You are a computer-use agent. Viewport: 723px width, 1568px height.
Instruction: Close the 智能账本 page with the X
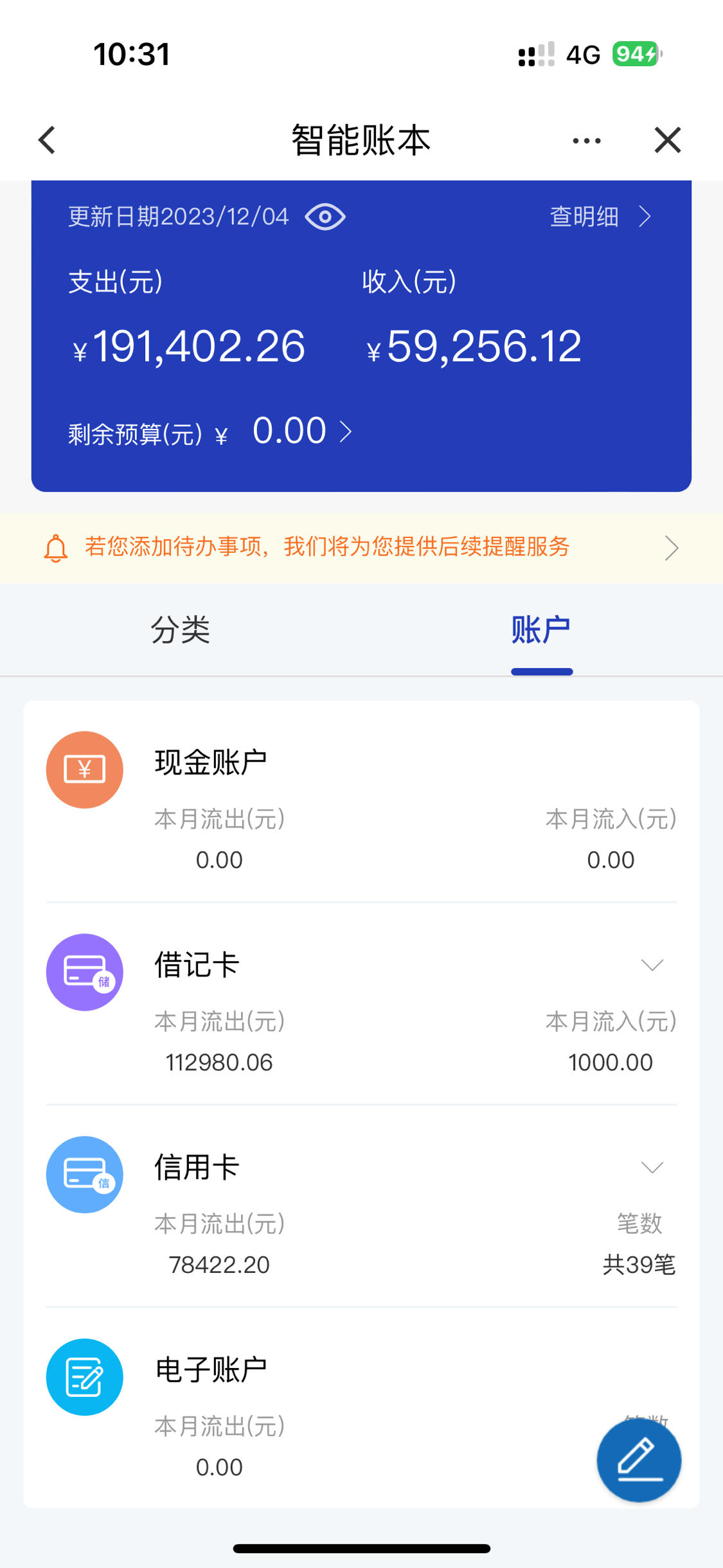coord(668,140)
